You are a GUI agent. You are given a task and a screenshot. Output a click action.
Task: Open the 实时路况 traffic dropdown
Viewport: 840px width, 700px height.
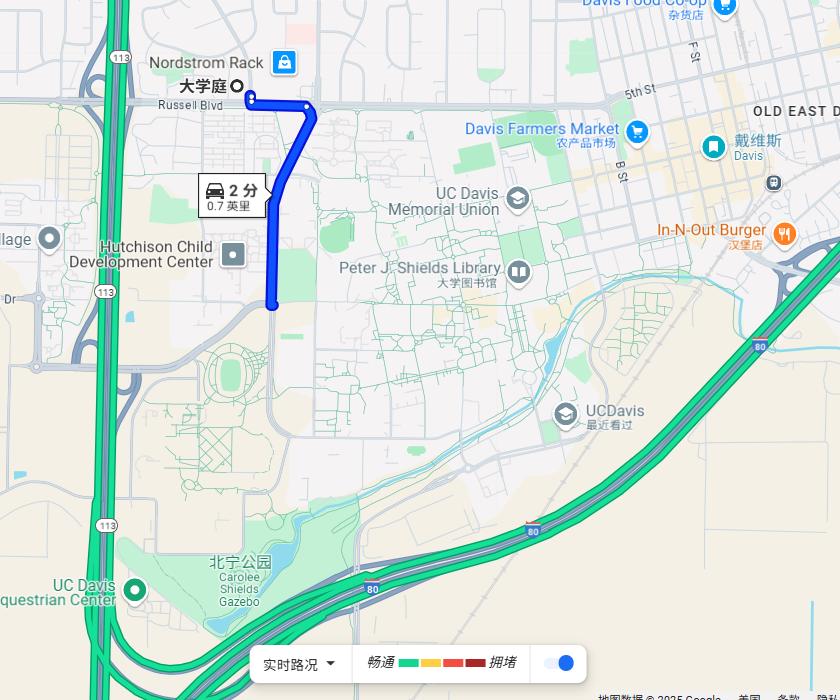point(298,664)
